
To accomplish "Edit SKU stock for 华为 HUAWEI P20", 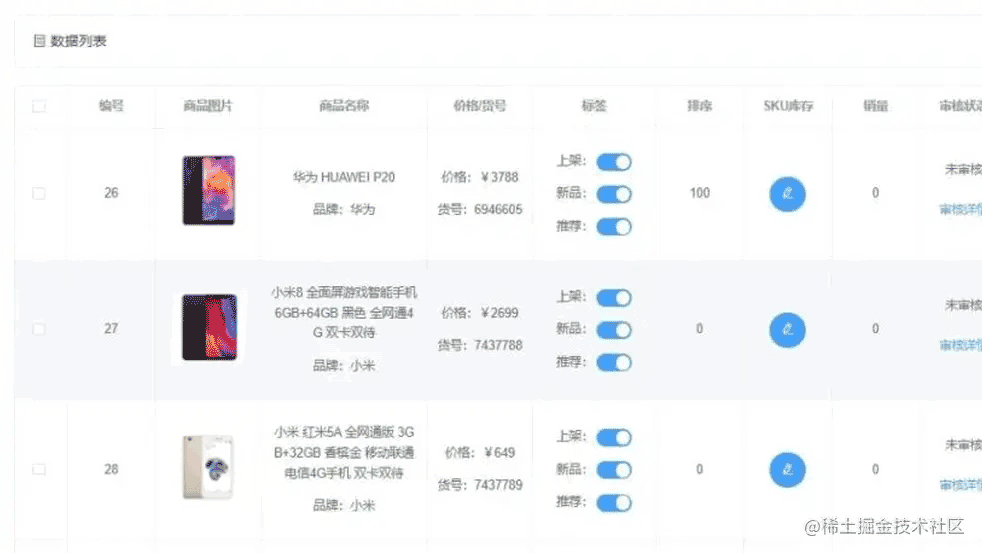I will click(787, 194).
